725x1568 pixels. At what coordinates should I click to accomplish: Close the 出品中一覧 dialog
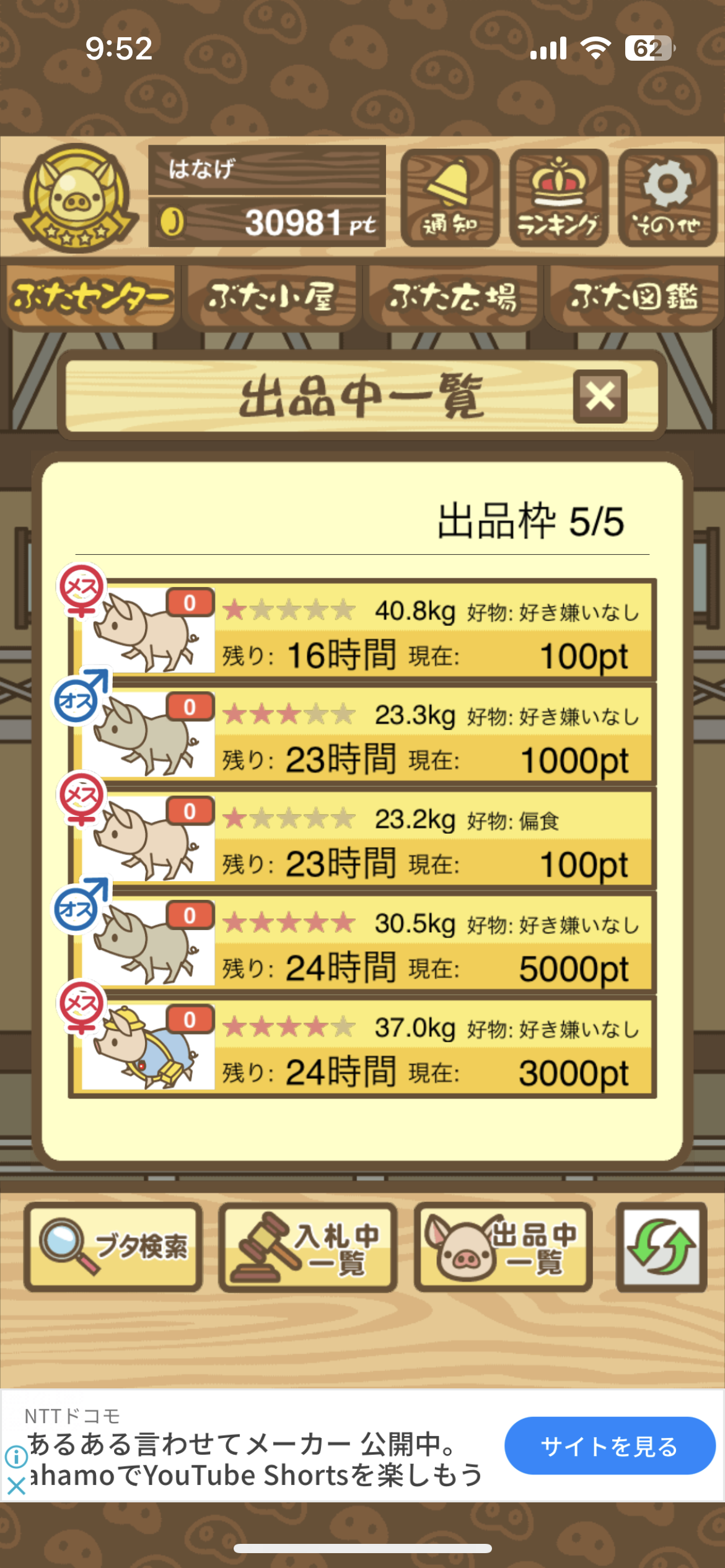click(600, 396)
